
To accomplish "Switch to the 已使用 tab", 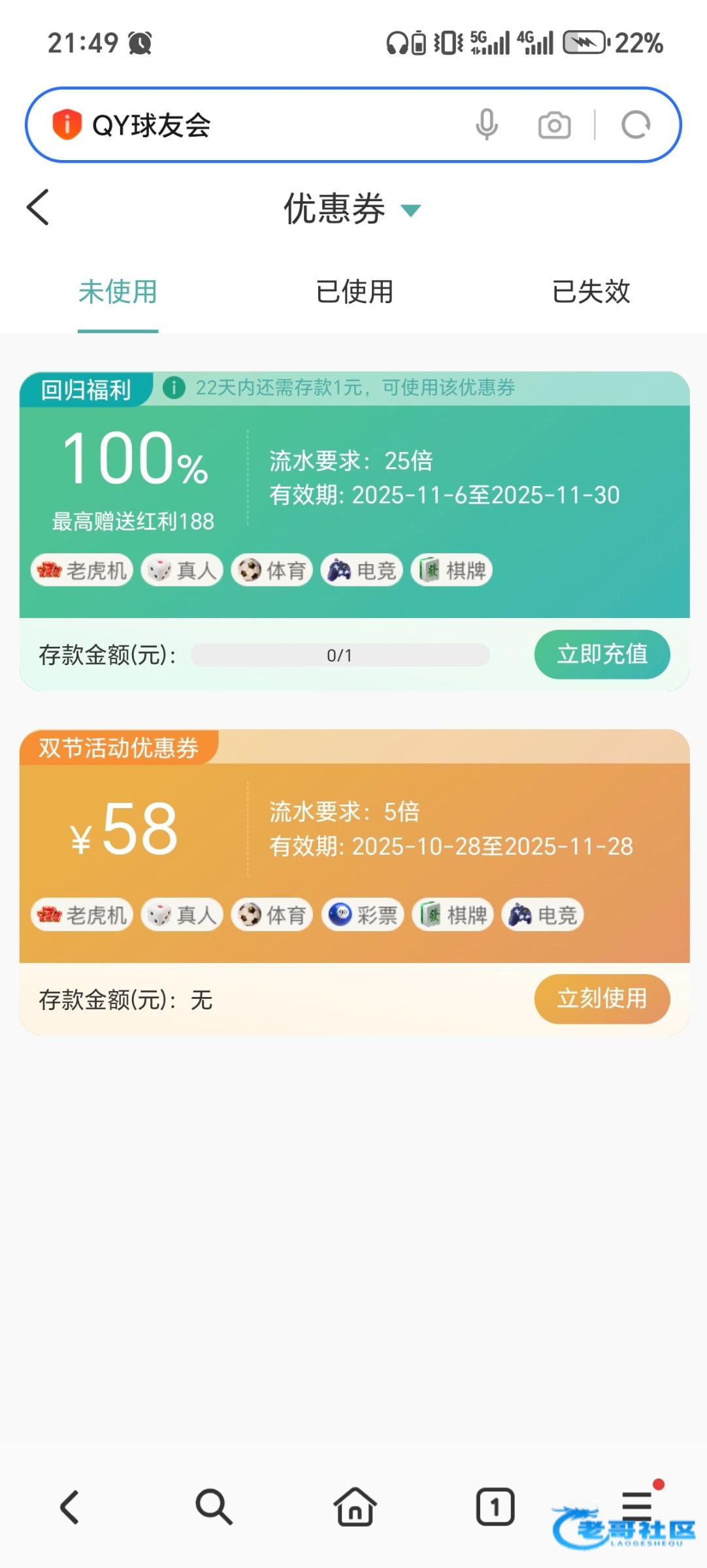I will tap(354, 291).
